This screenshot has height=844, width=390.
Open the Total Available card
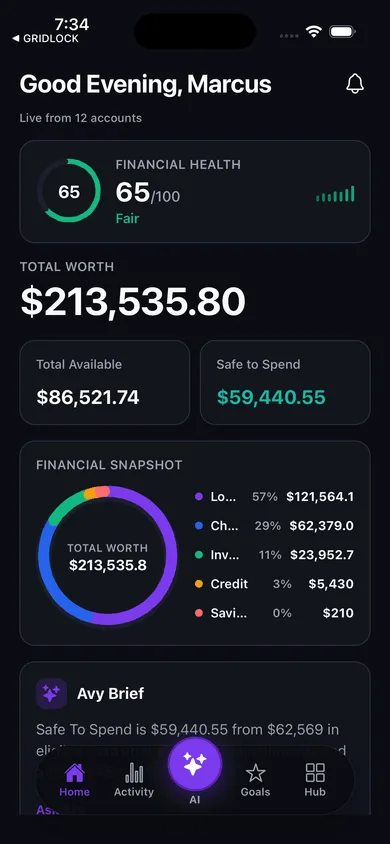point(105,382)
